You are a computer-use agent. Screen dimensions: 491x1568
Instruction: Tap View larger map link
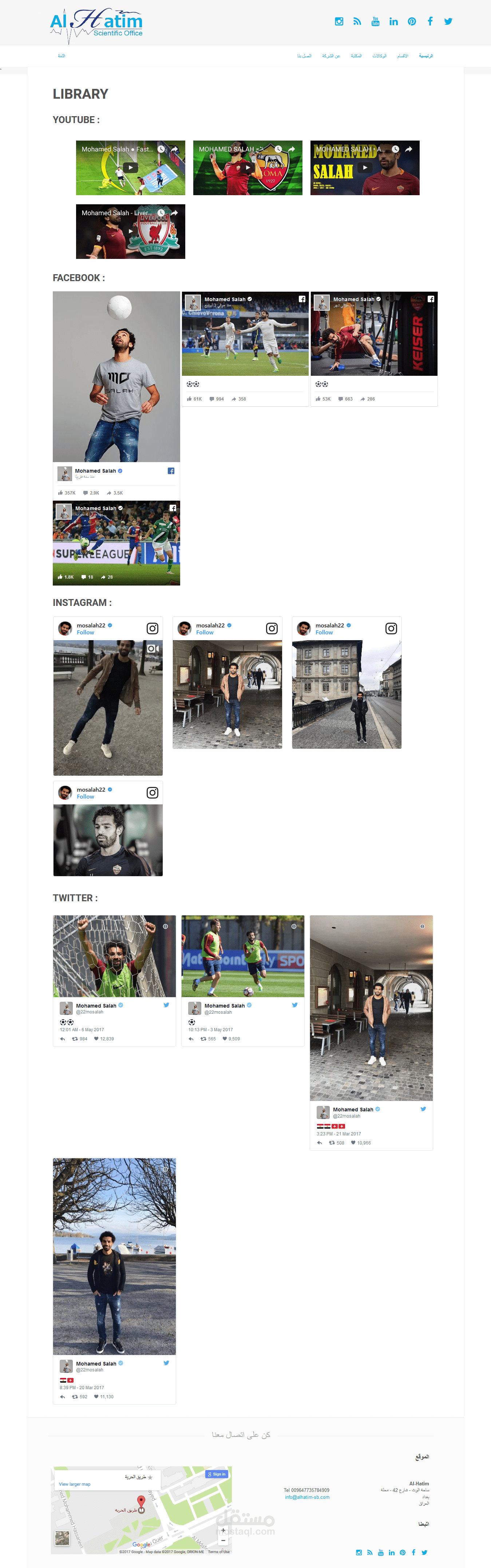[74, 1484]
